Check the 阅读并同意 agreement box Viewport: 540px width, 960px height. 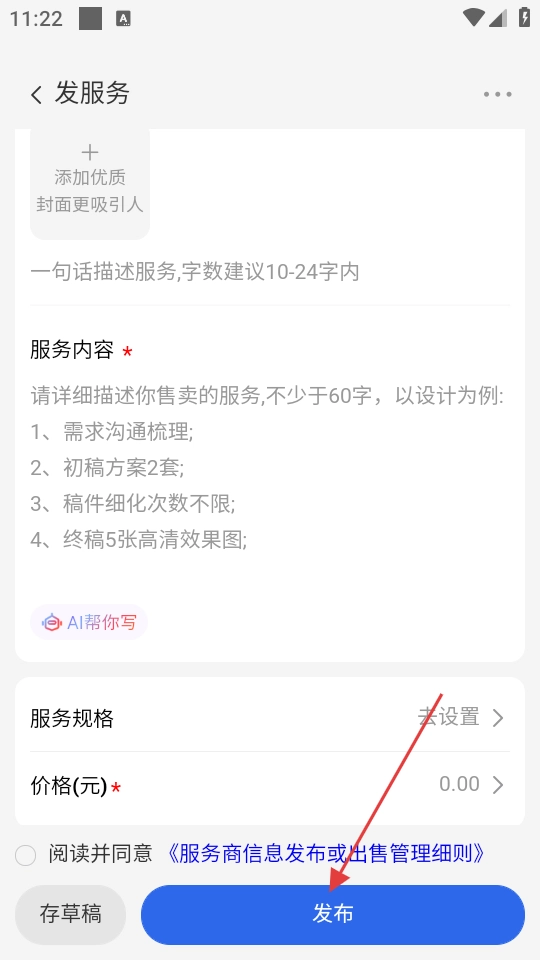tap(25, 855)
